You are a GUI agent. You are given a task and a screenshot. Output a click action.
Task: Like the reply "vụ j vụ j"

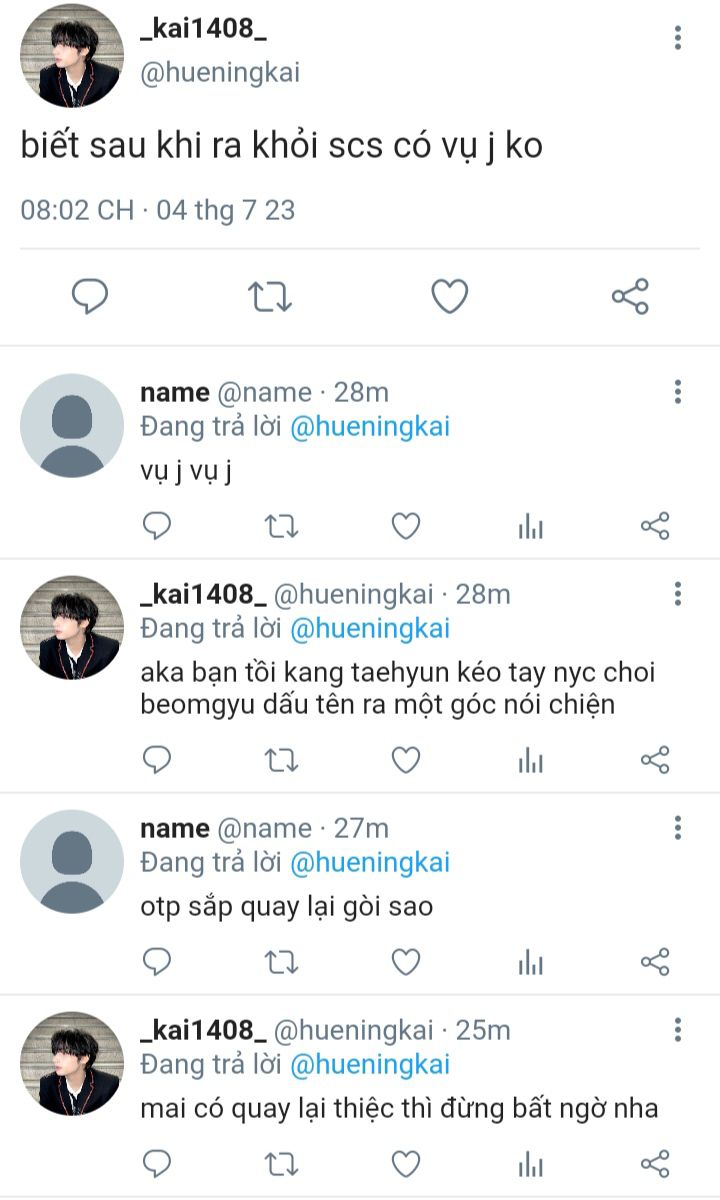(405, 526)
